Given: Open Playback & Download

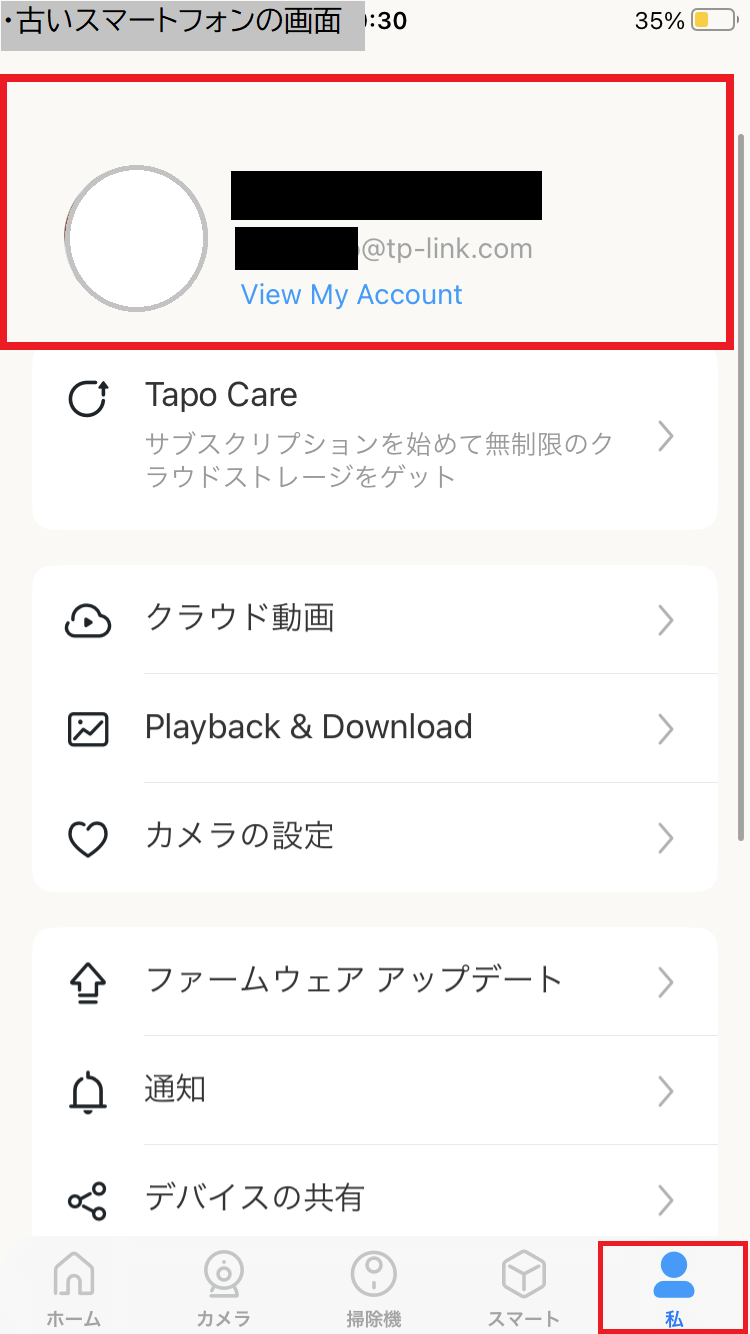Looking at the screenshot, I should [375, 728].
